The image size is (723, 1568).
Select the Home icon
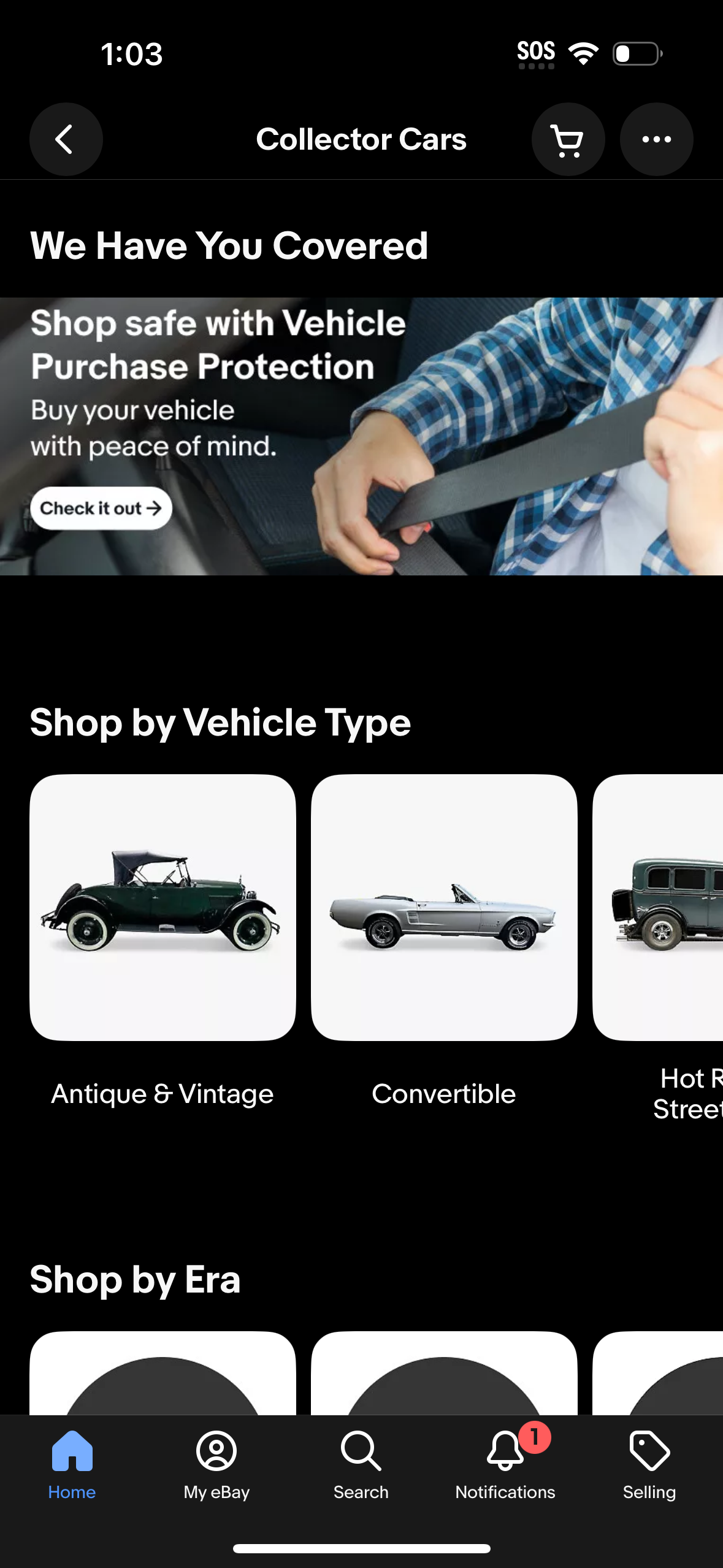tap(72, 1466)
